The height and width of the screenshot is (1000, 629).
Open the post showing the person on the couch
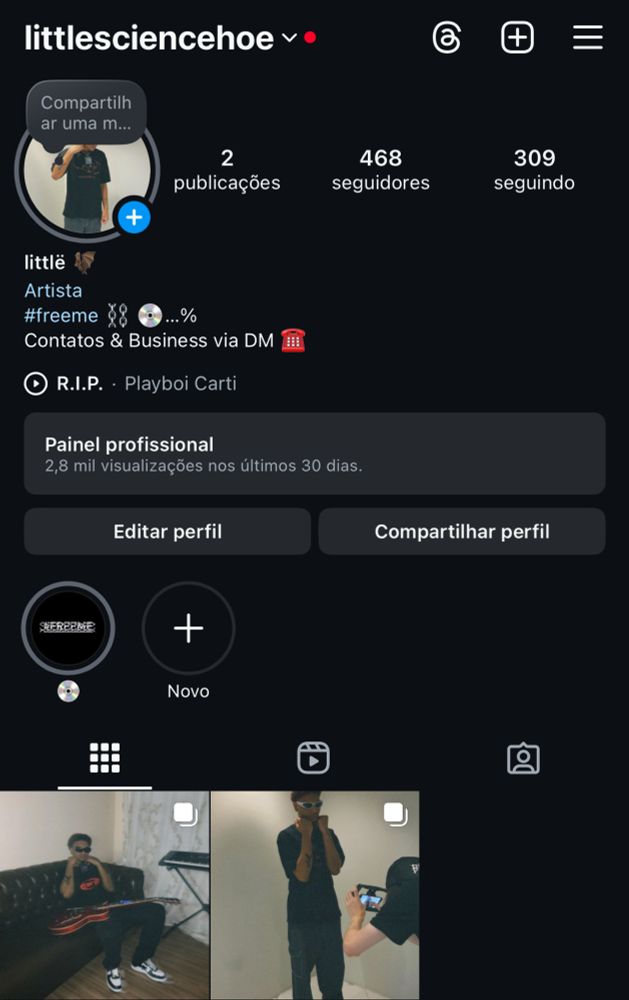(x=104, y=895)
